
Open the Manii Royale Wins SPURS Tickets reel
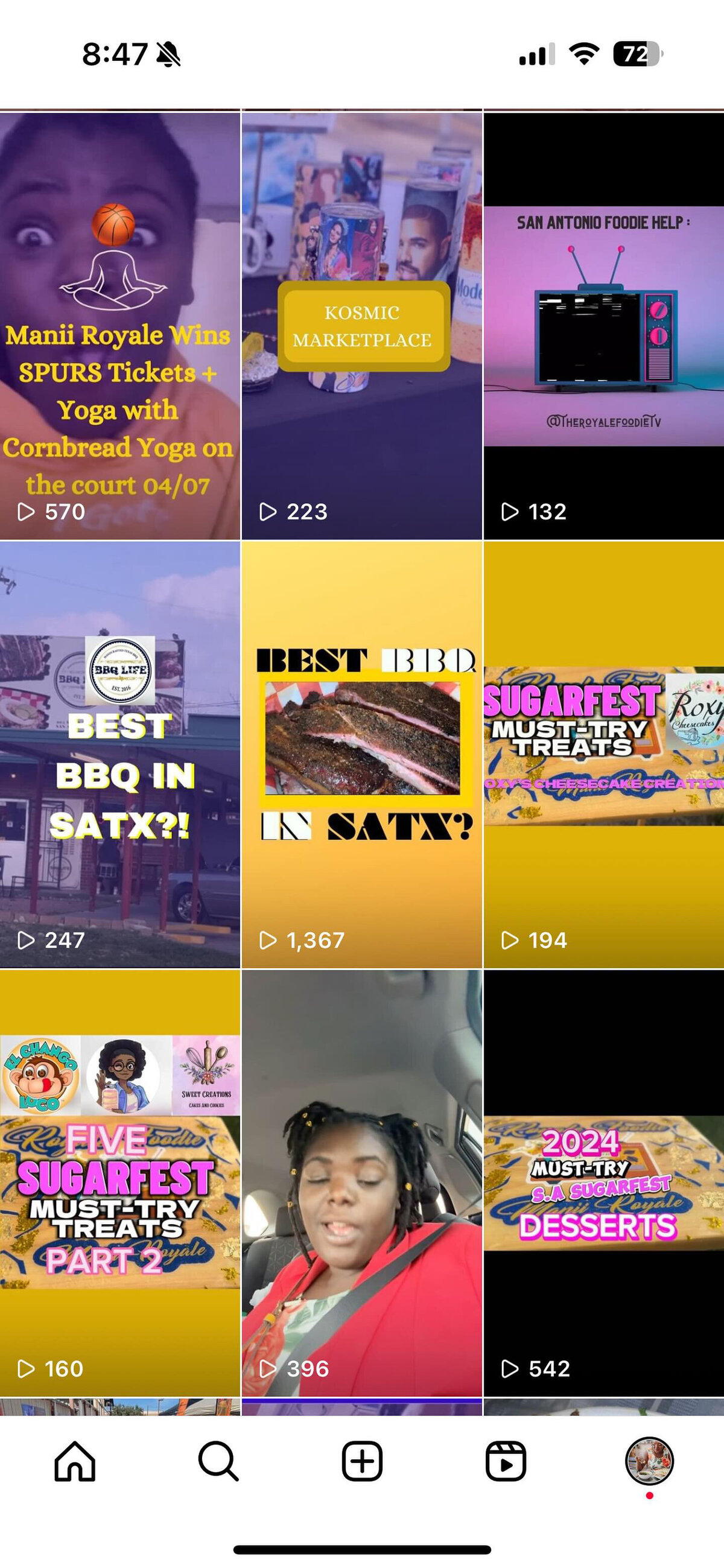(x=119, y=326)
